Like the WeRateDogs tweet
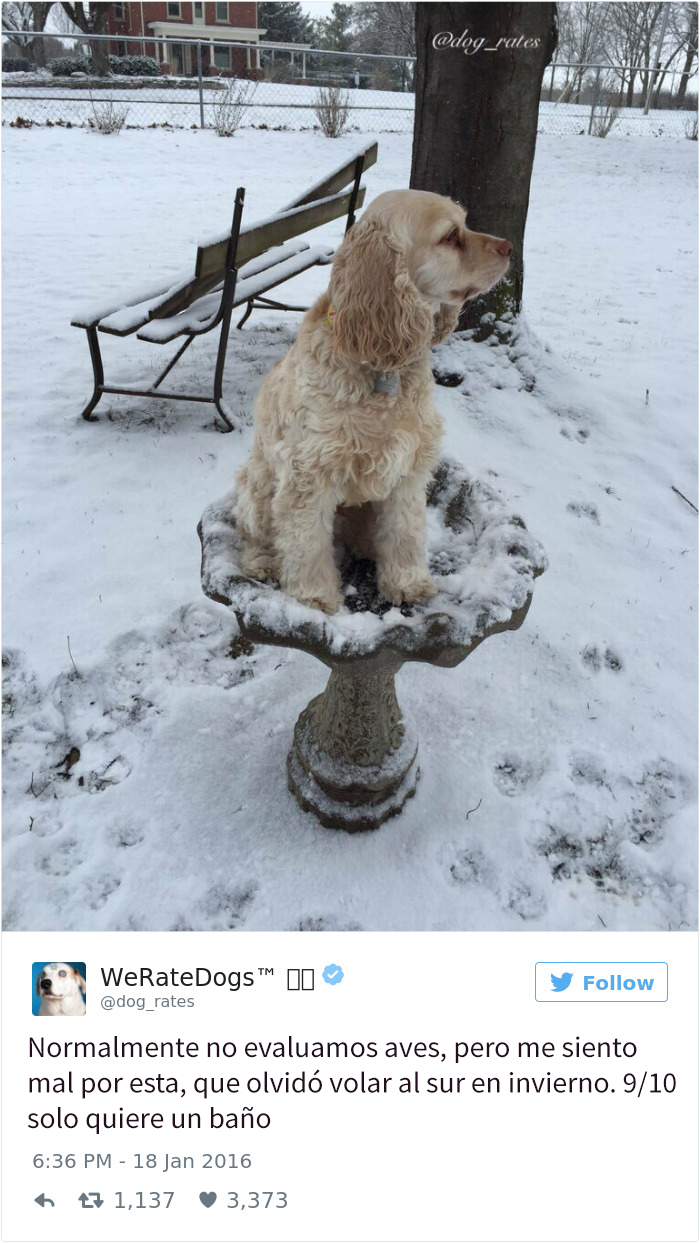The height and width of the screenshot is (1243, 700). 208,1200
